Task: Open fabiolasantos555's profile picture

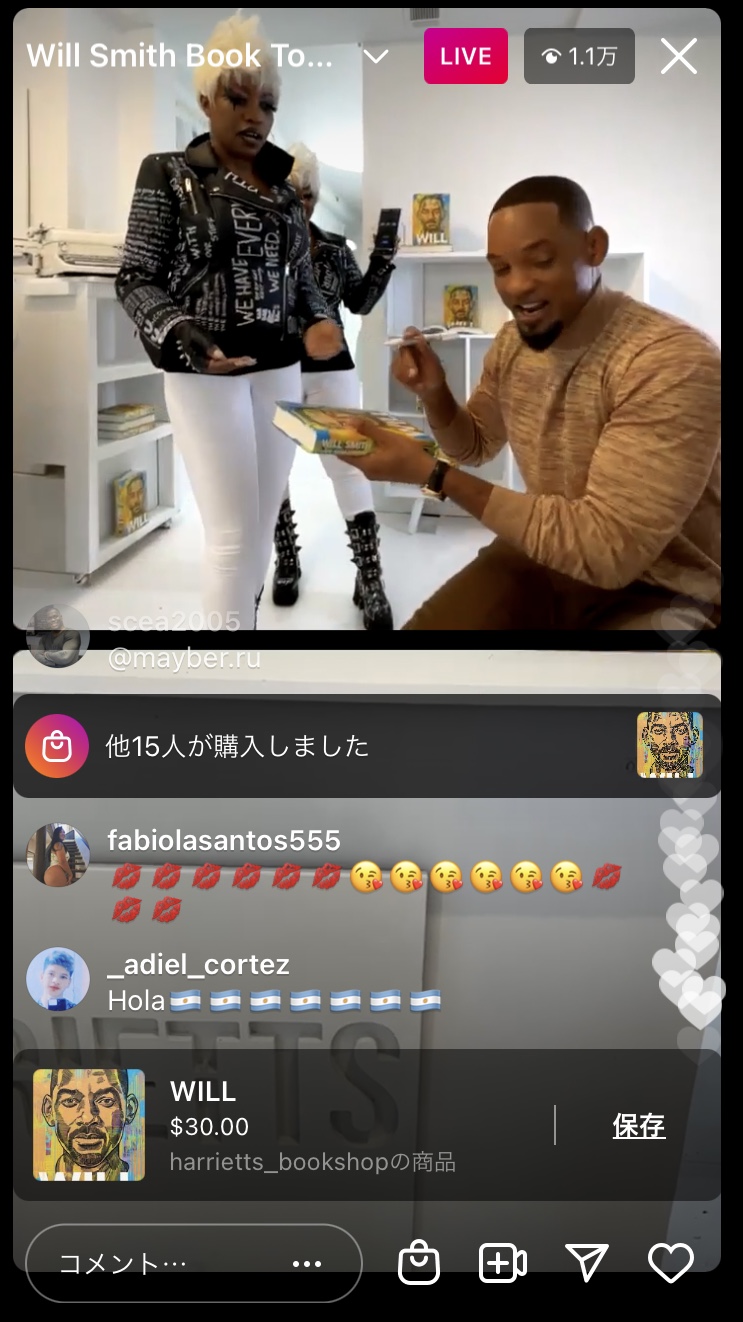Action: [58, 855]
